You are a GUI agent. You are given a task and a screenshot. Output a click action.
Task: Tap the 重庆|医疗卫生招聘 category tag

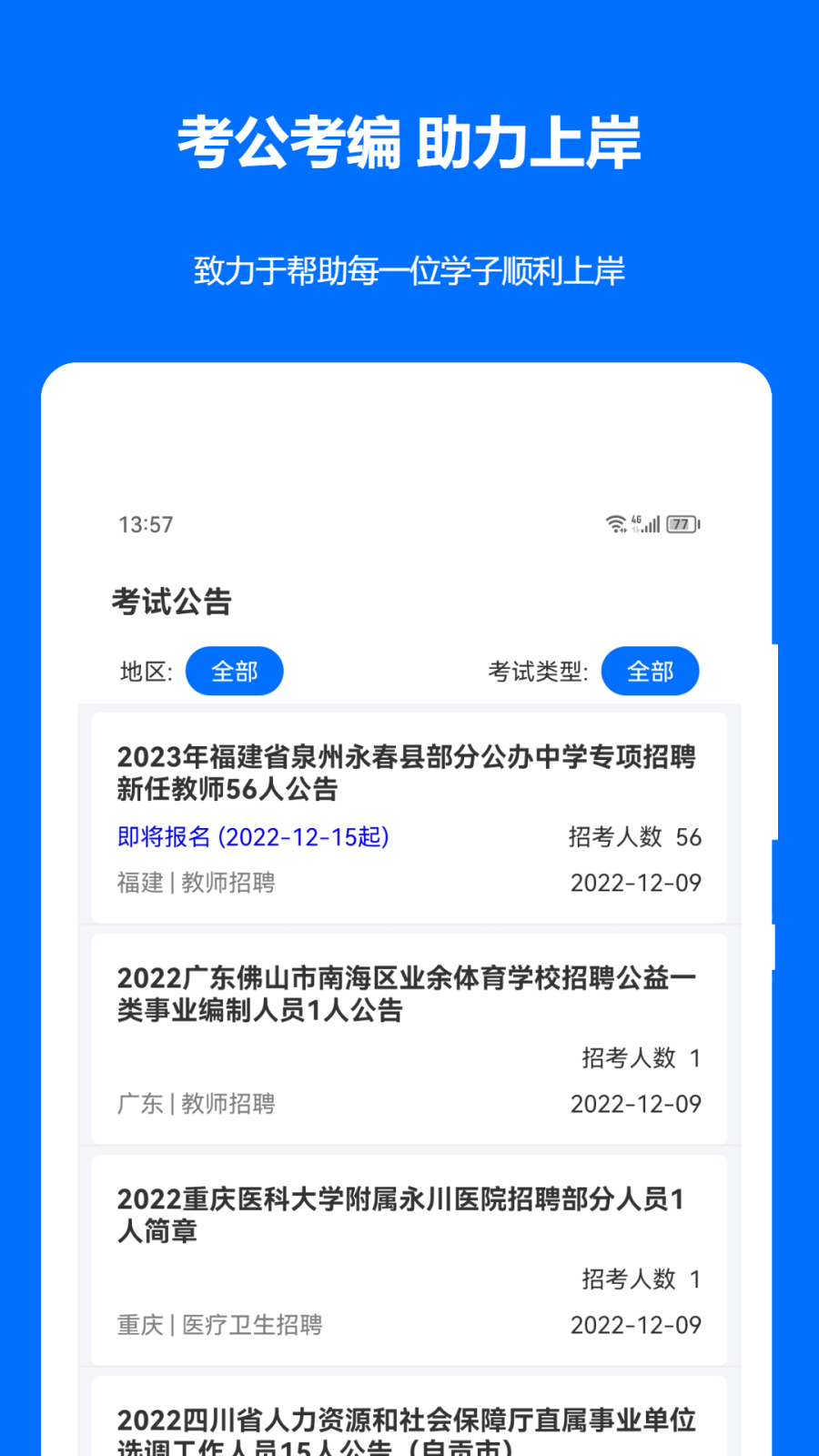click(218, 1325)
